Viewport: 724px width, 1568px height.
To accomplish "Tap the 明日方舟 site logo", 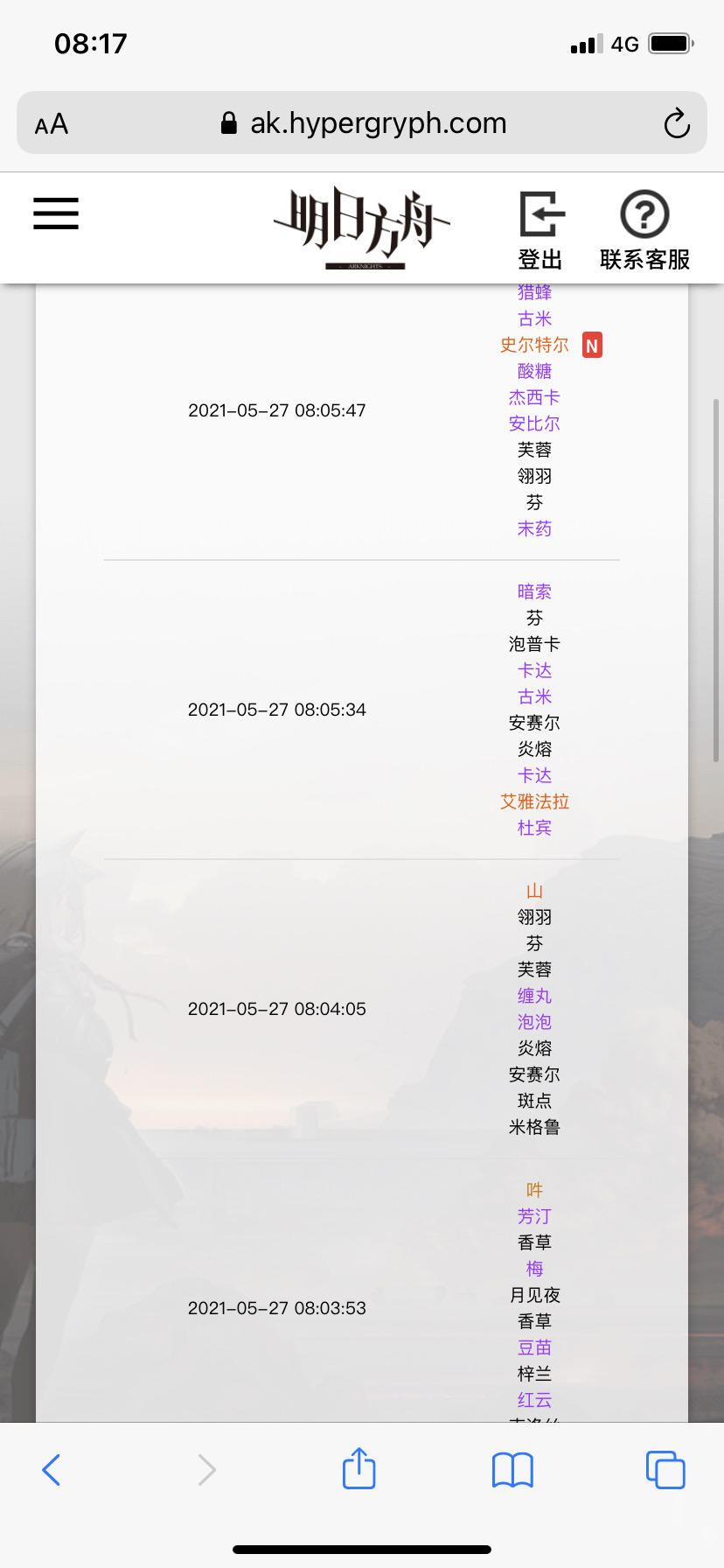I will (x=362, y=227).
